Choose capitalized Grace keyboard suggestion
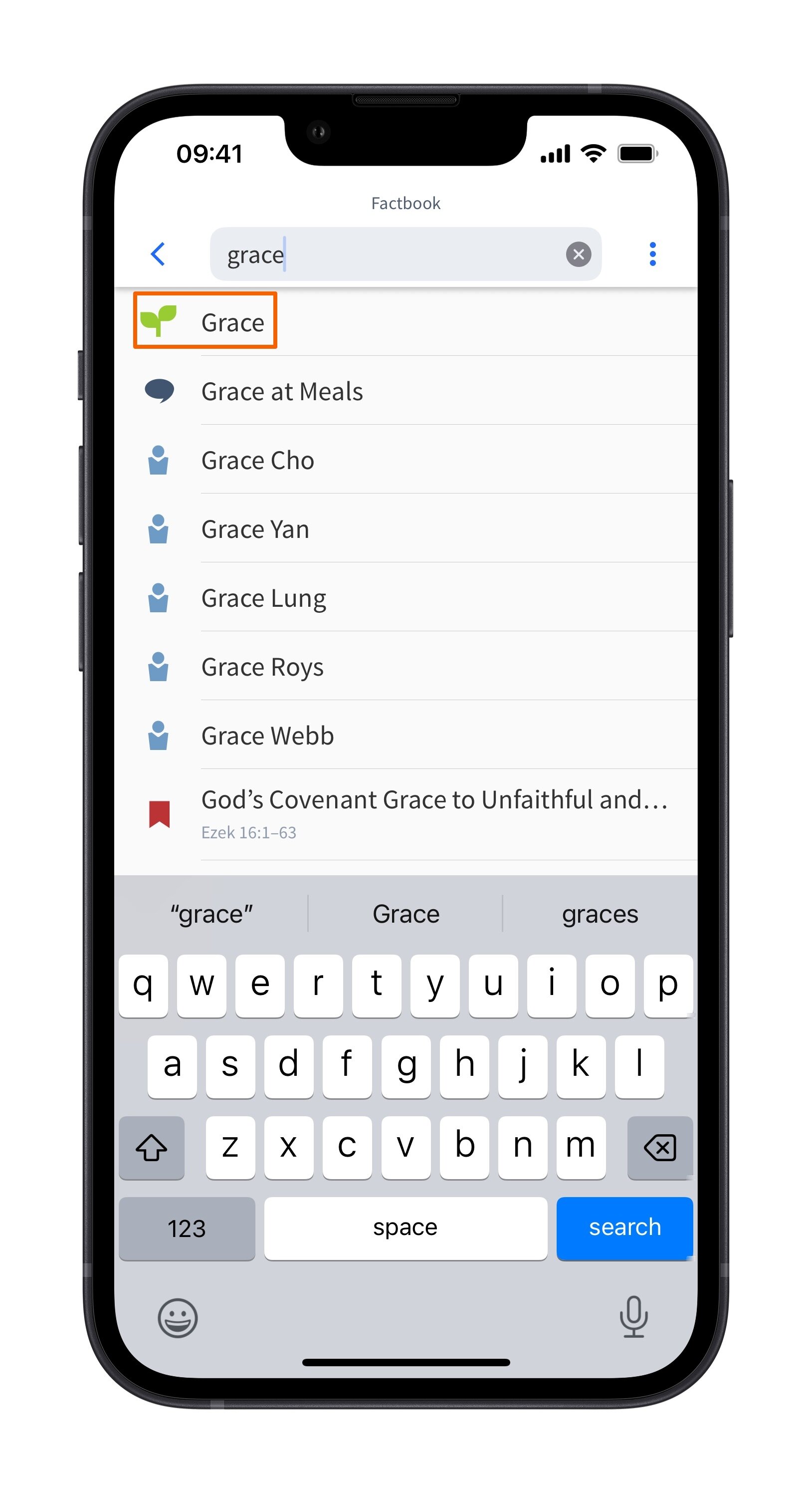The width and height of the screenshot is (812, 1493). pyautogui.click(x=406, y=914)
